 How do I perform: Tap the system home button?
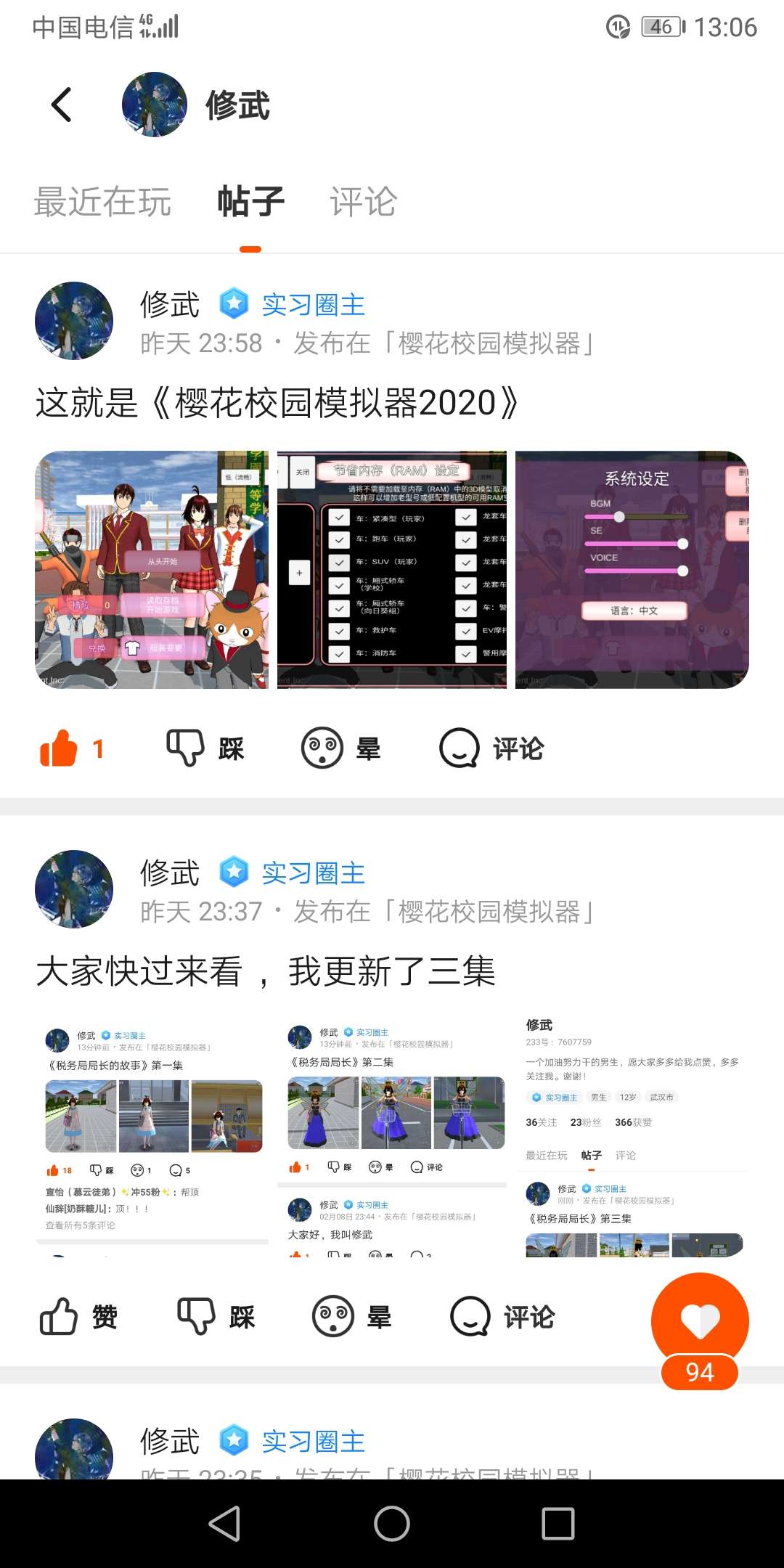pos(392,1524)
